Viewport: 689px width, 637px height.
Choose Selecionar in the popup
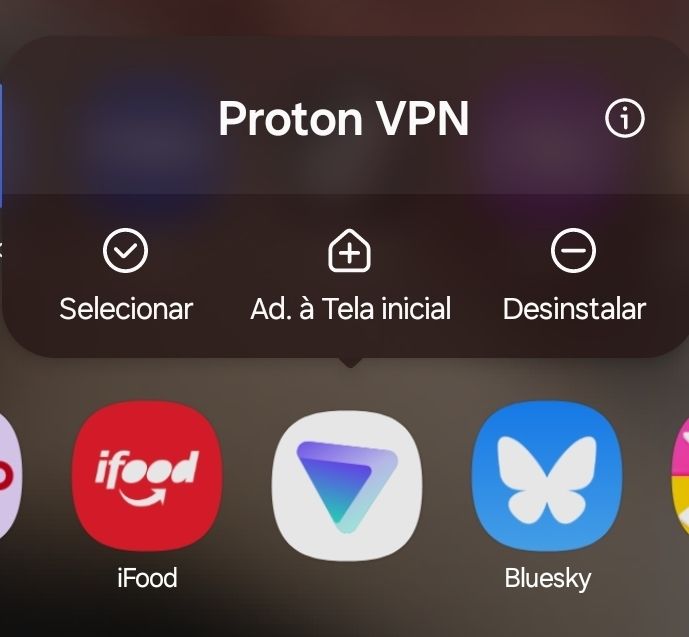pos(126,274)
